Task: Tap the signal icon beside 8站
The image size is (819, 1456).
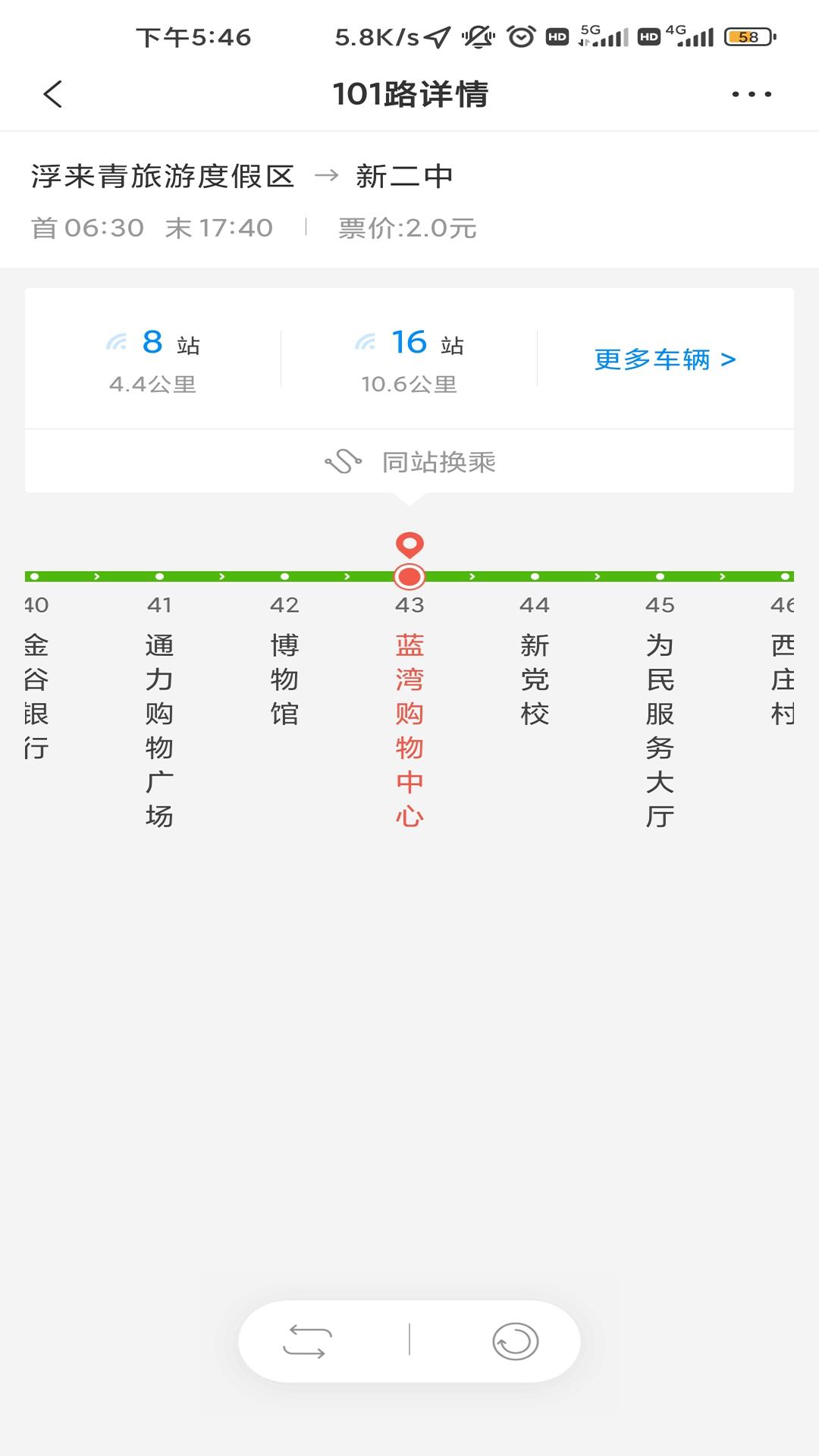Action: tap(118, 343)
